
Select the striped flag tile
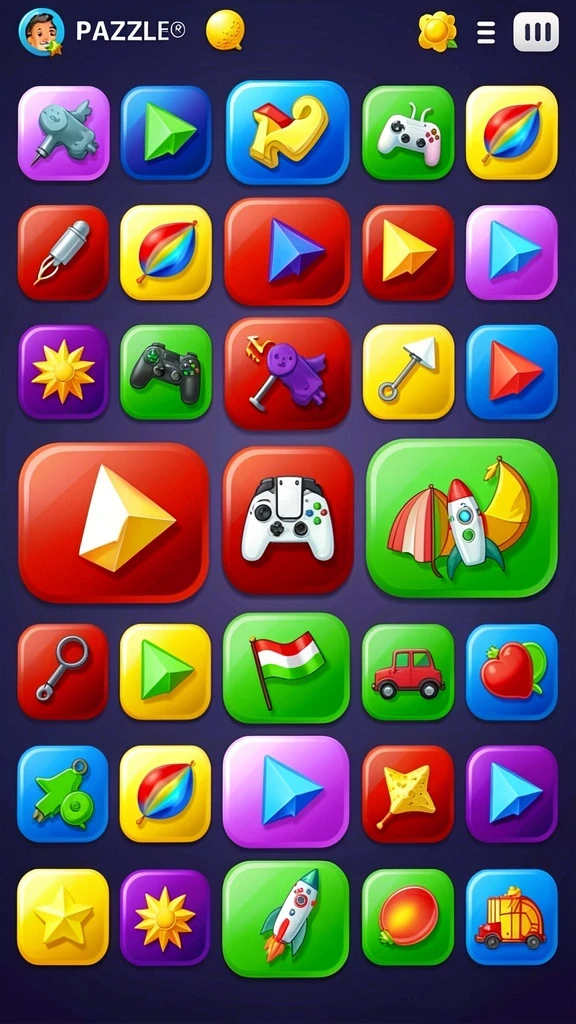pos(286,667)
